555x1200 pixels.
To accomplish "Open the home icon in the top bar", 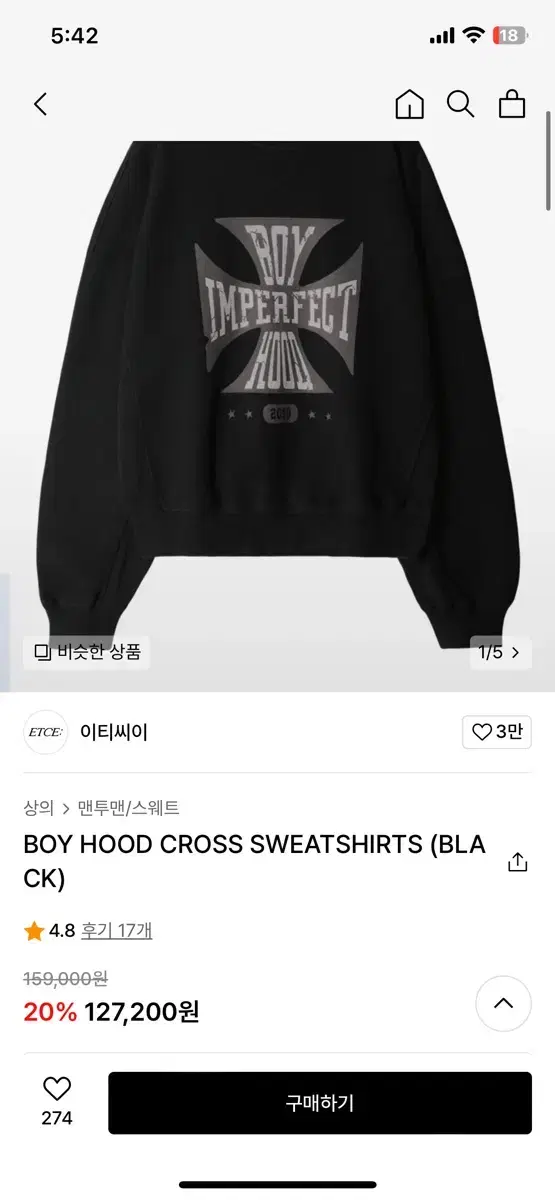I will pos(409,104).
